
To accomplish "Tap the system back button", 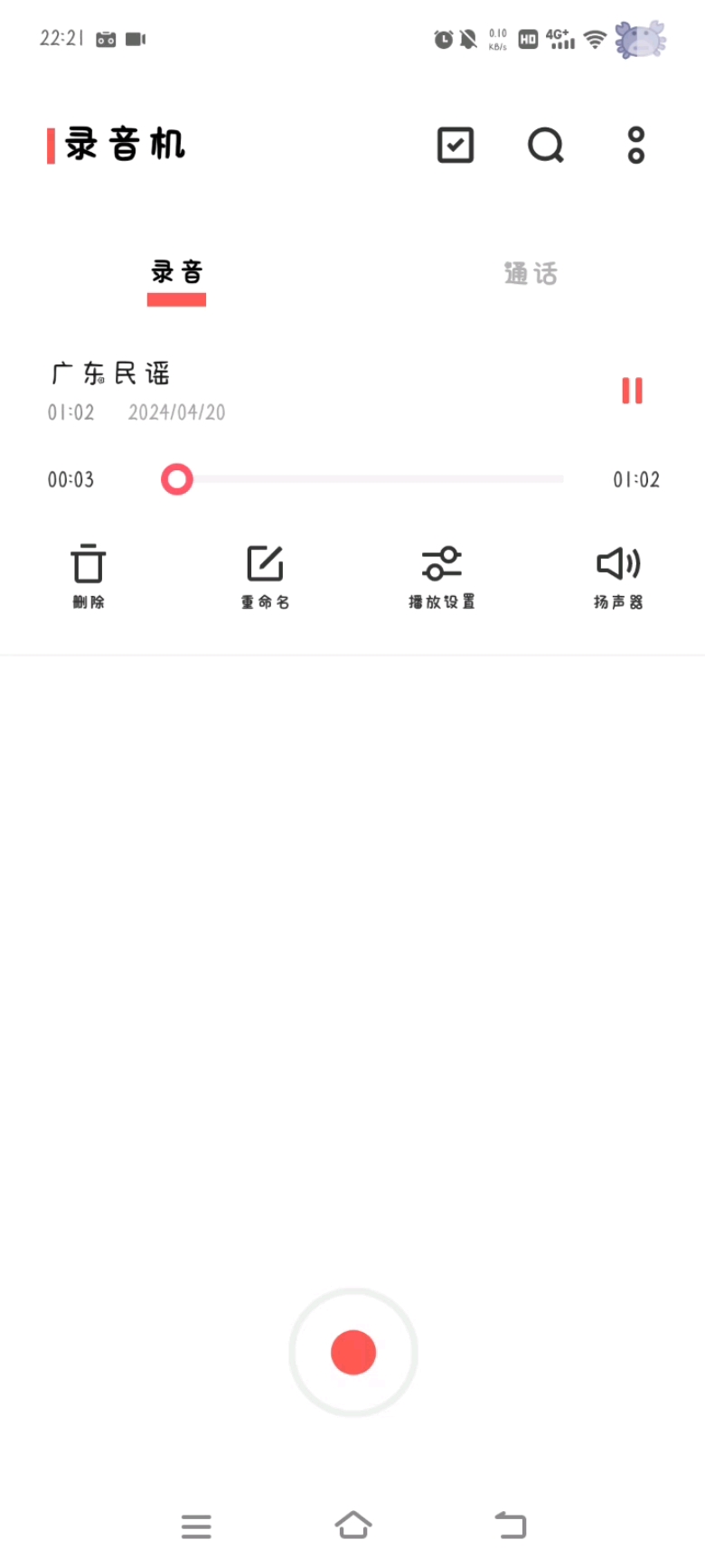I will click(511, 1525).
